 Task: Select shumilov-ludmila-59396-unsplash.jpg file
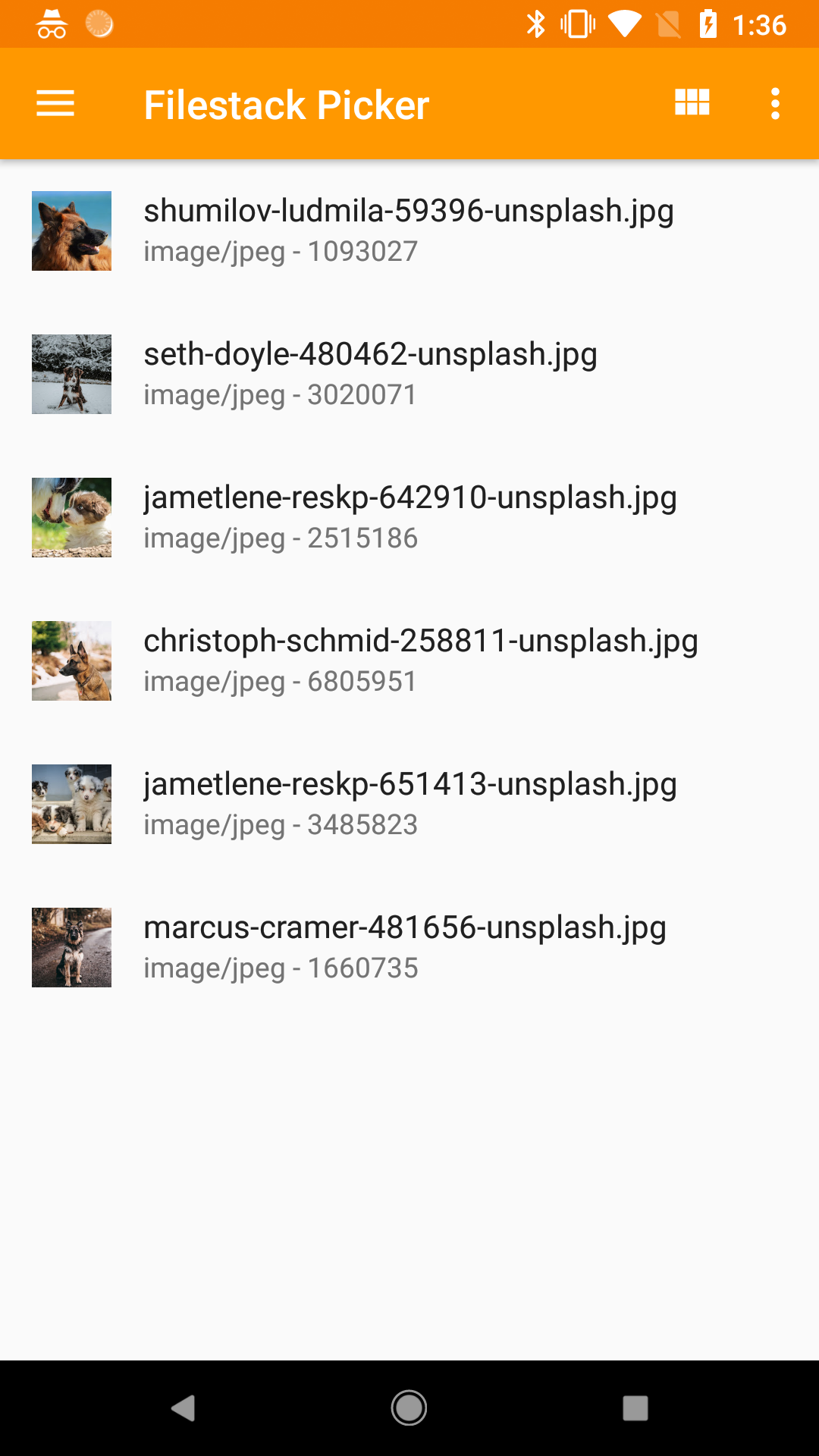[x=409, y=231]
